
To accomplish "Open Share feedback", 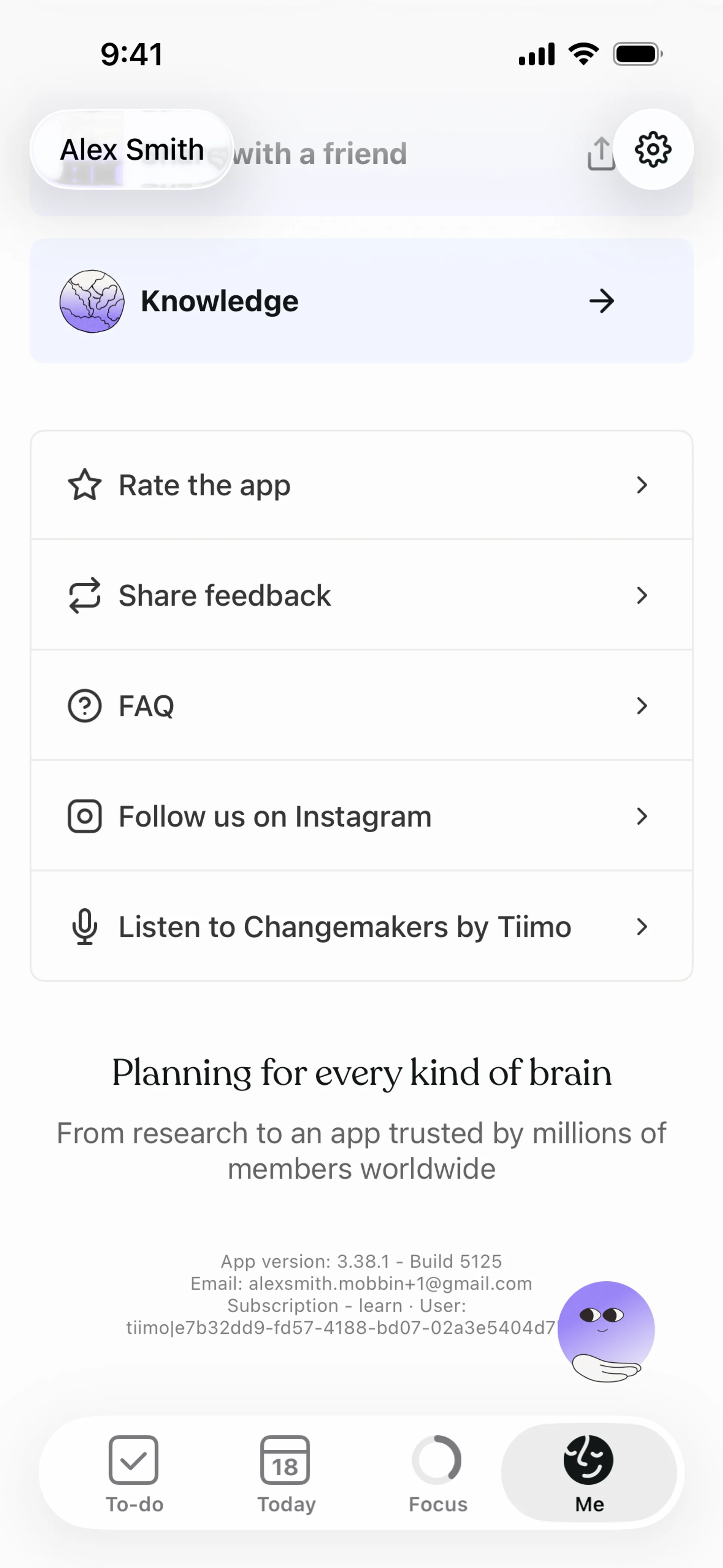I will [x=361, y=595].
